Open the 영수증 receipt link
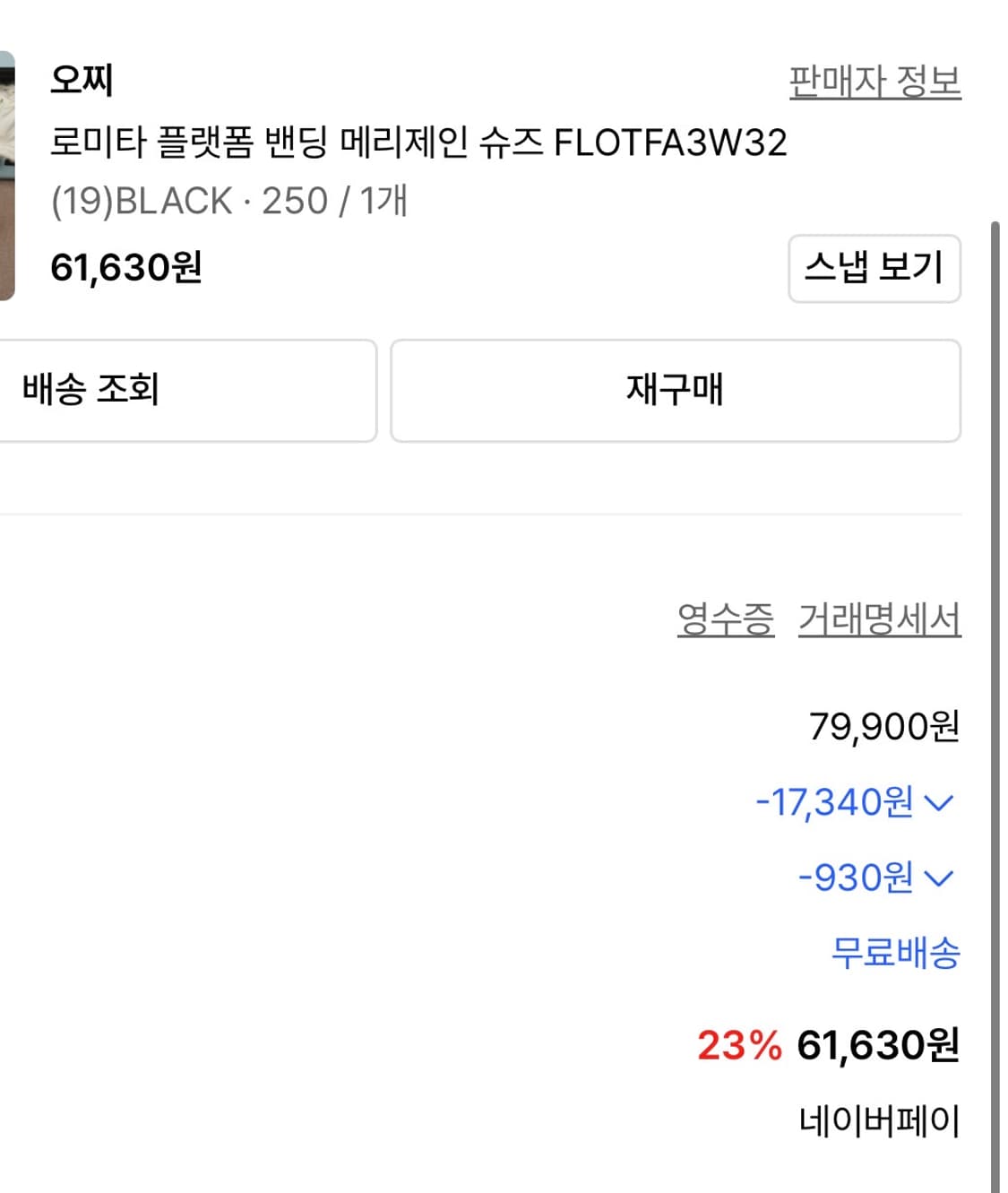The width and height of the screenshot is (1008, 1193). click(726, 617)
